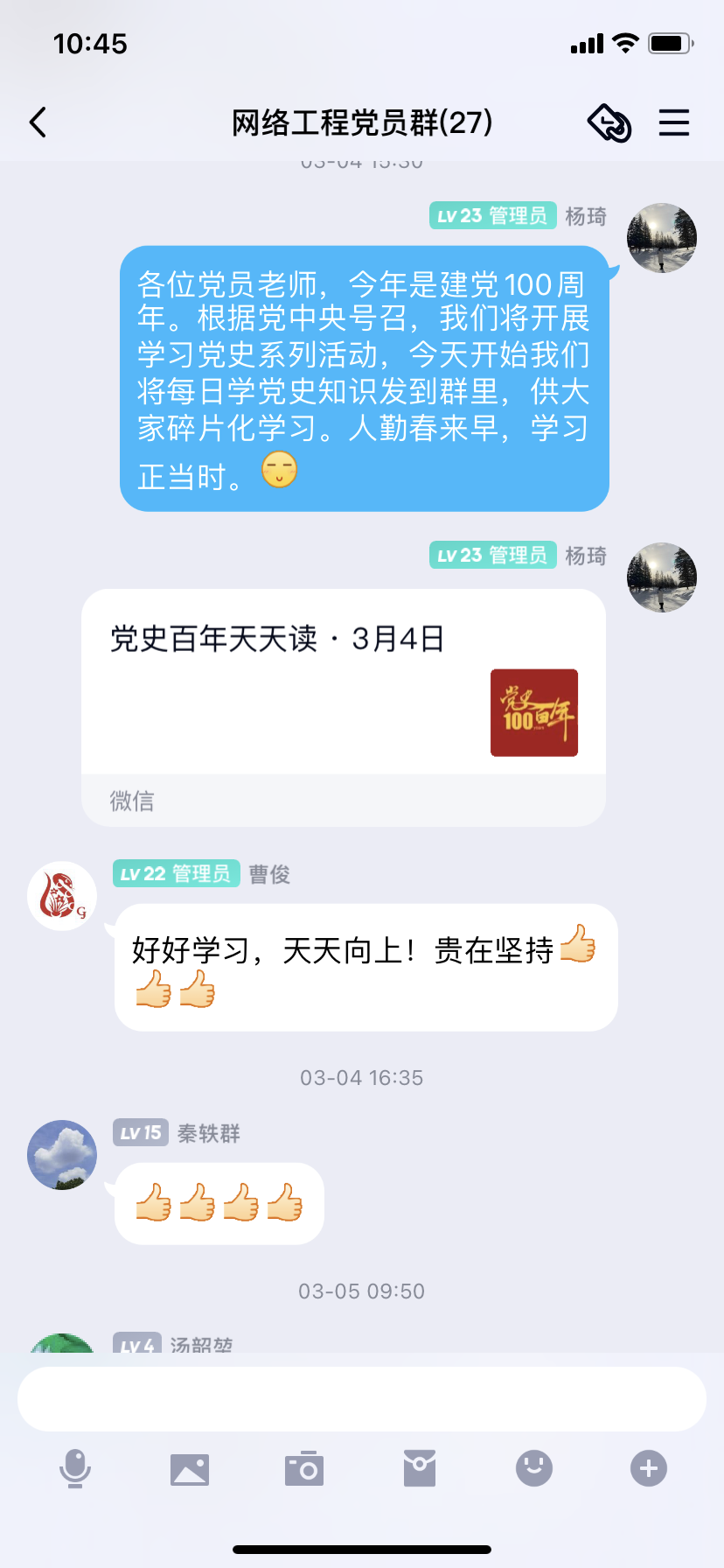The image size is (724, 1568).
Task: Open the photo gallery picker
Action: [190, 1468]
